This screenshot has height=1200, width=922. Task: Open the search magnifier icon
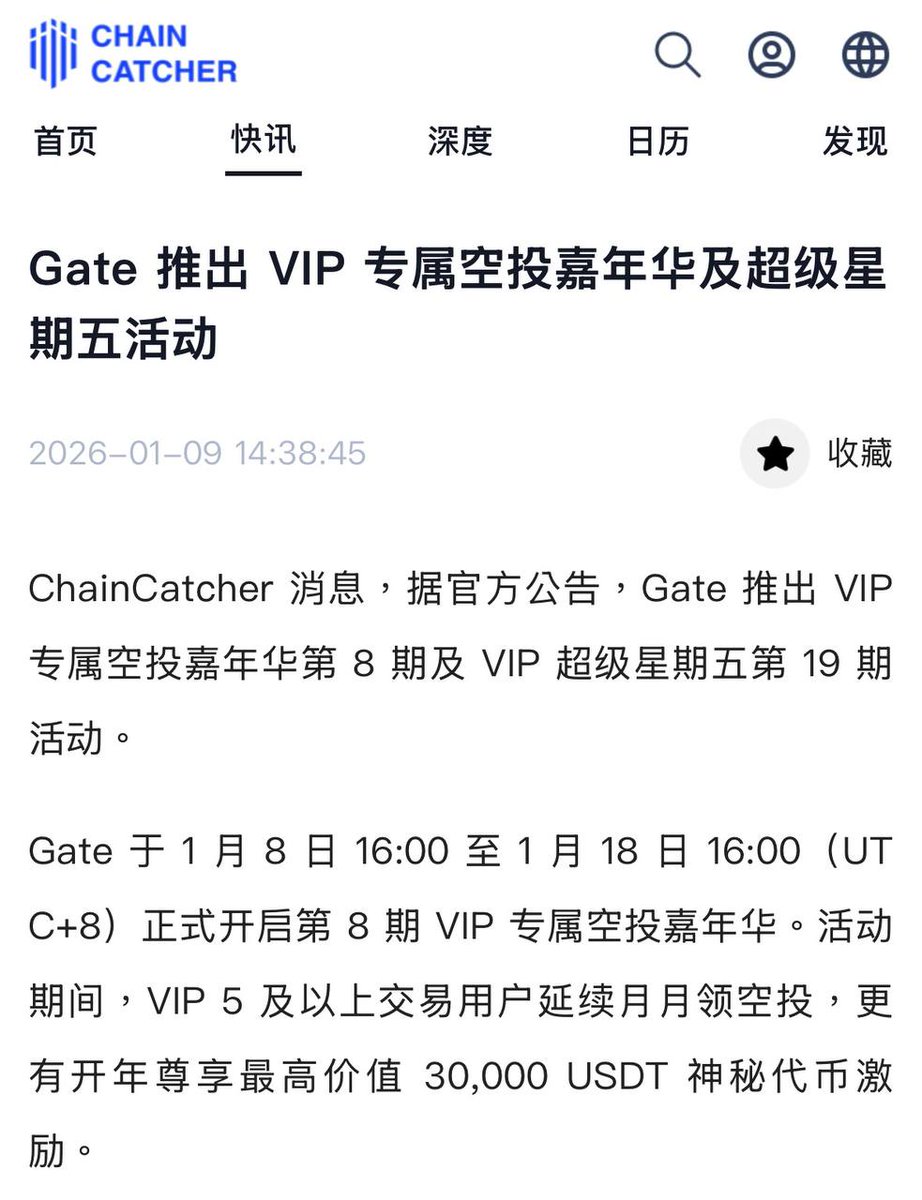point(677,54)
